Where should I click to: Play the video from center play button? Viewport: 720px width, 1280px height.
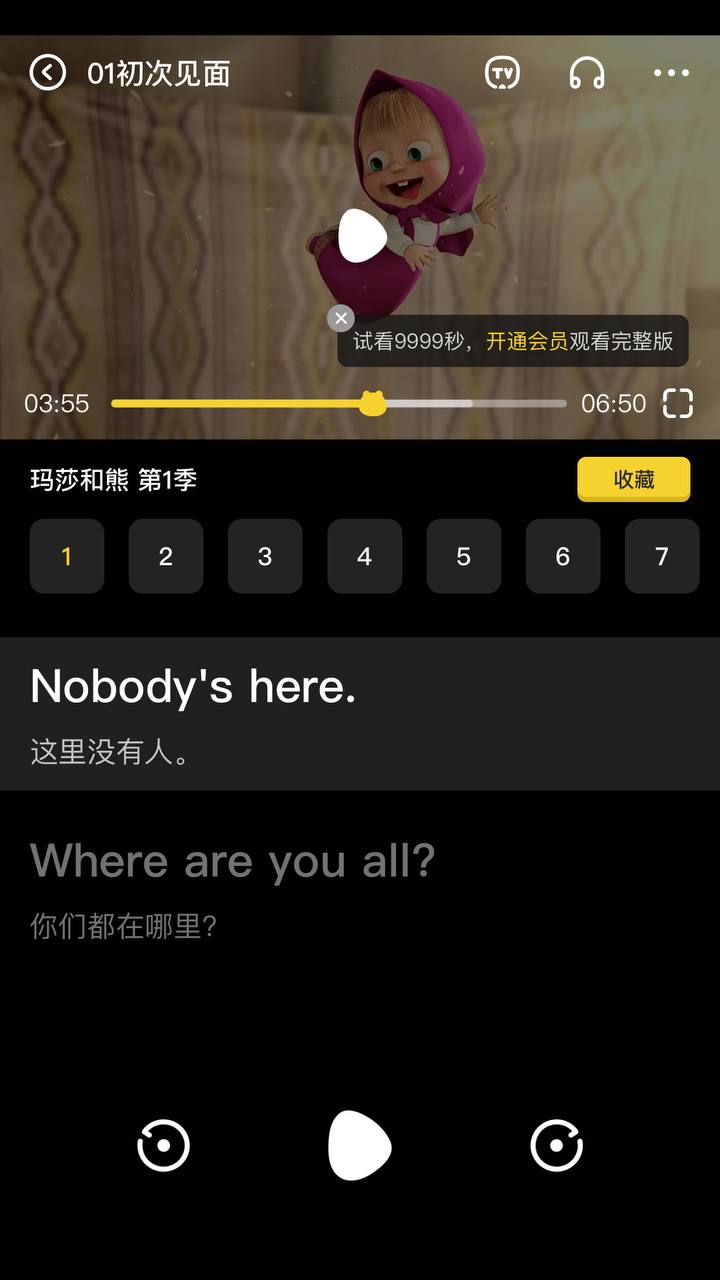point(362,235)
